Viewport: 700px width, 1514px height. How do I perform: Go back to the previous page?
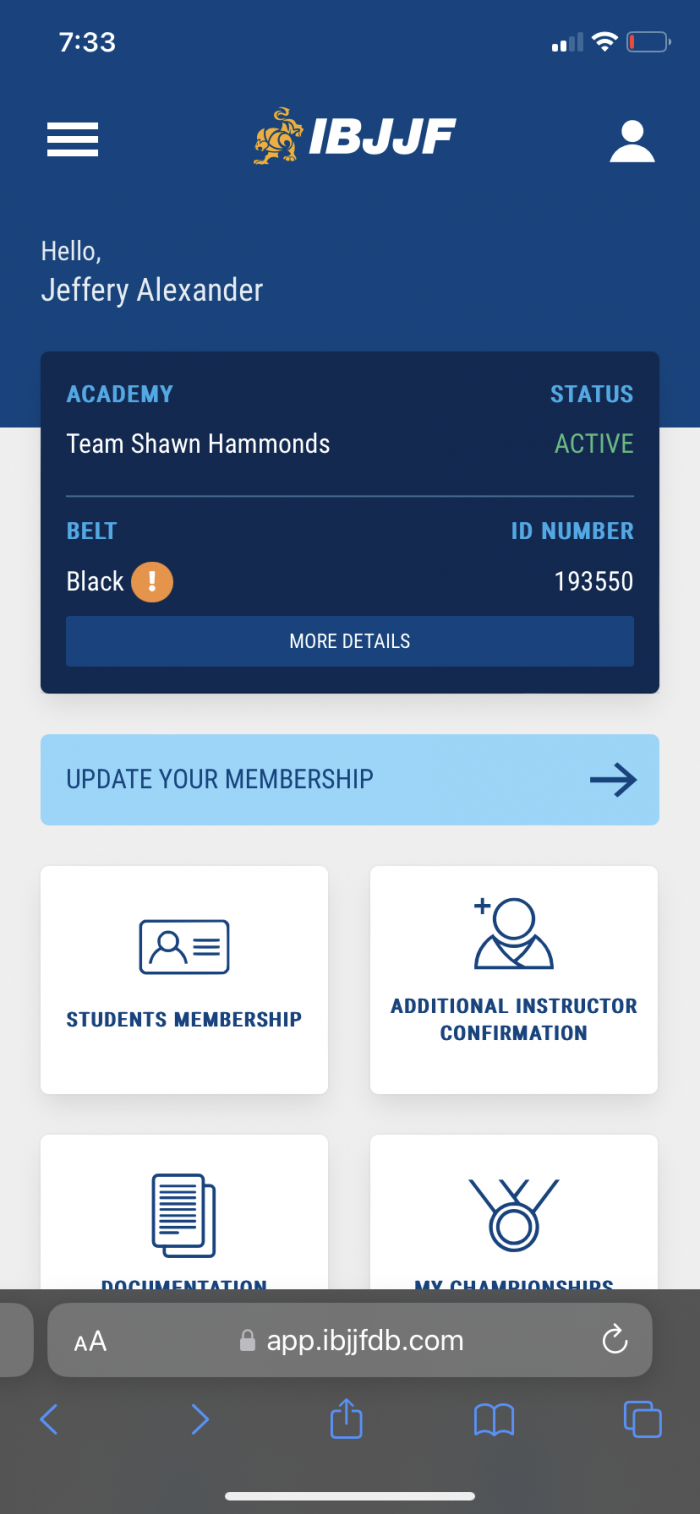click(49, 1419)
